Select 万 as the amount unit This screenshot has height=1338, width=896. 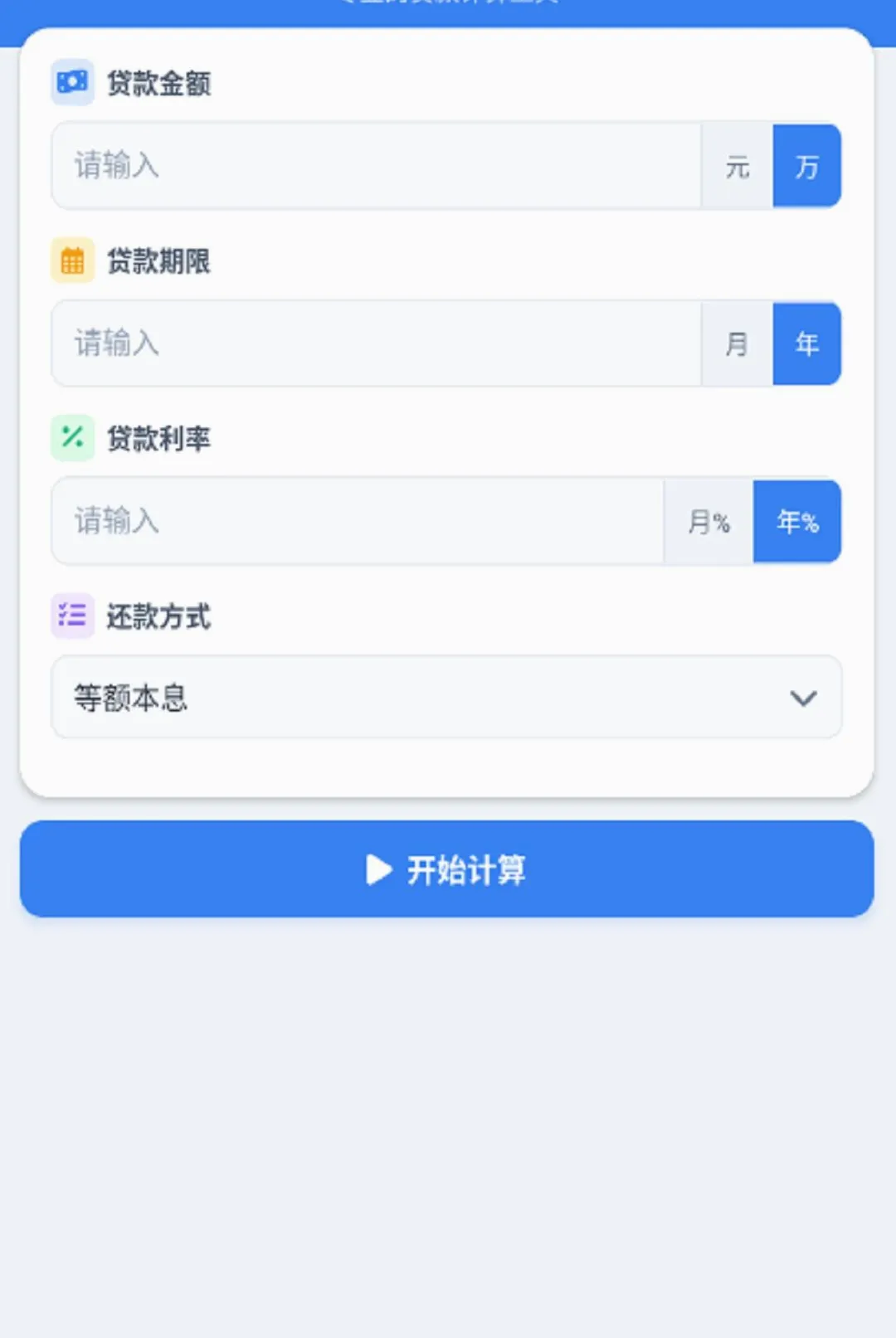806,165
